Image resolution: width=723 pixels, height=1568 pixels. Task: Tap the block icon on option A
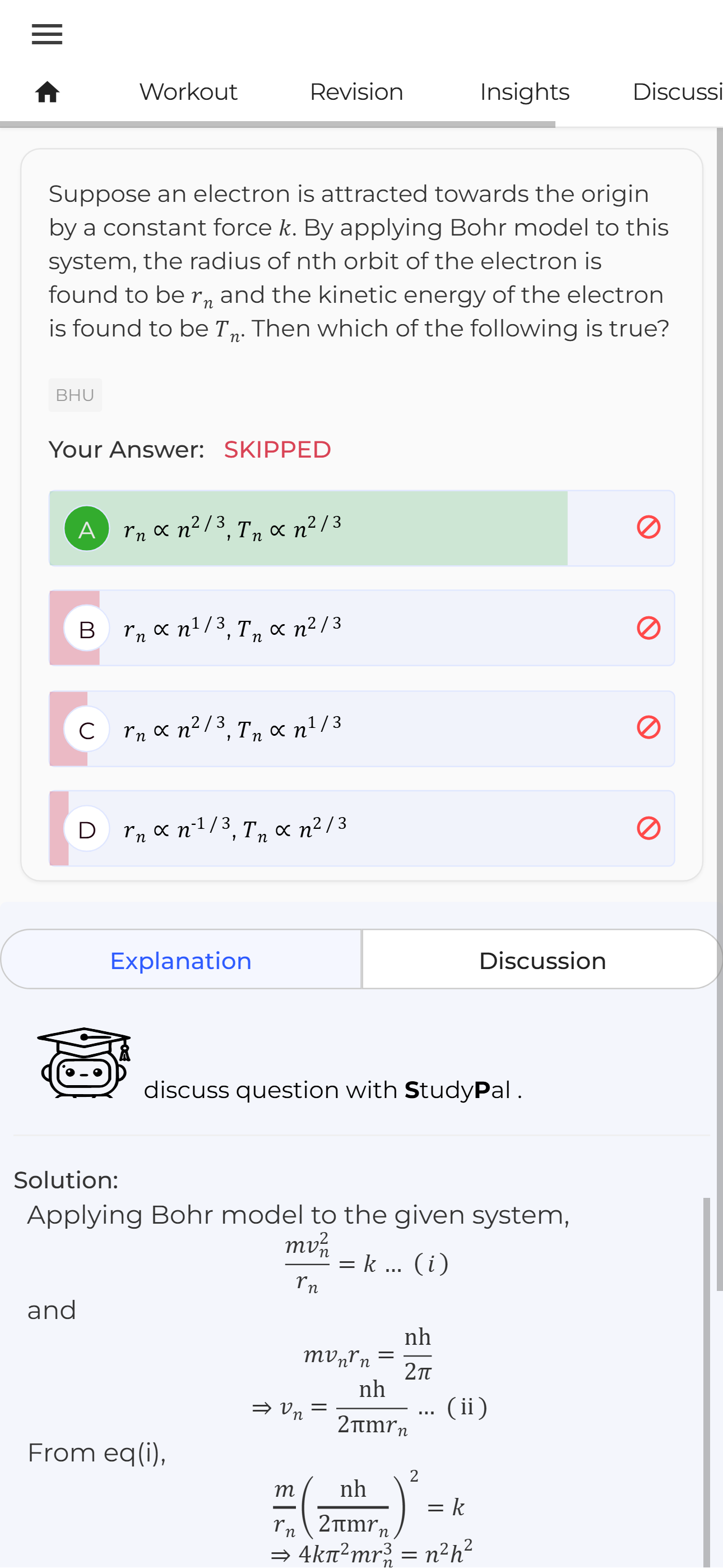pos(648,527)
